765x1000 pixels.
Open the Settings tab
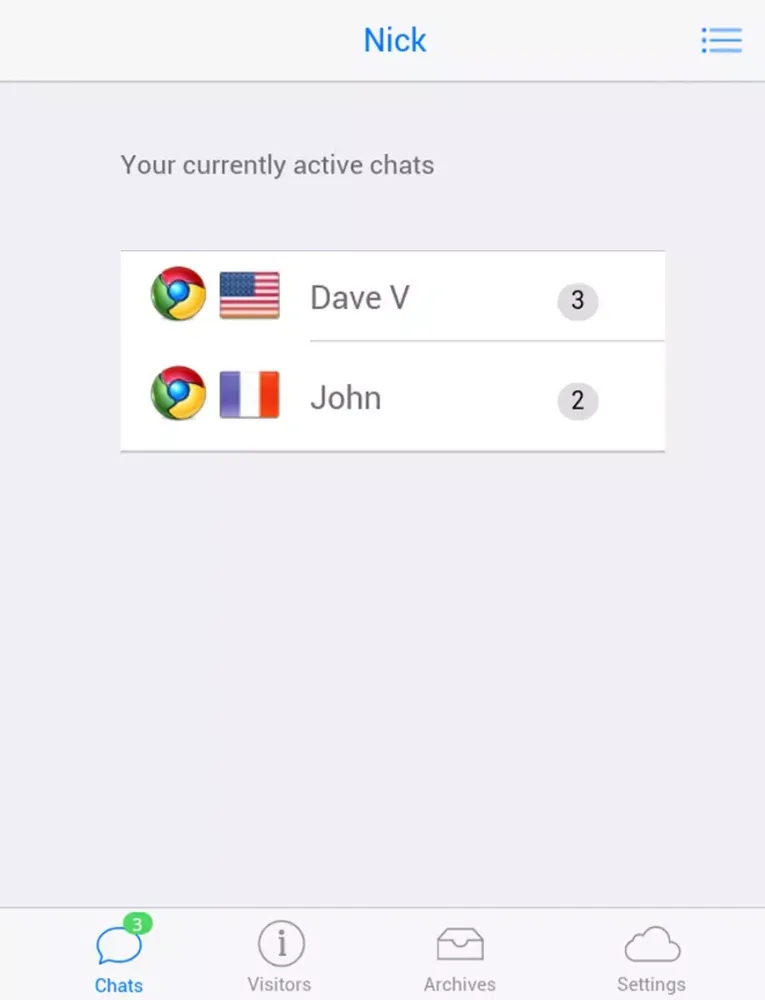click(x=651, y=958)
